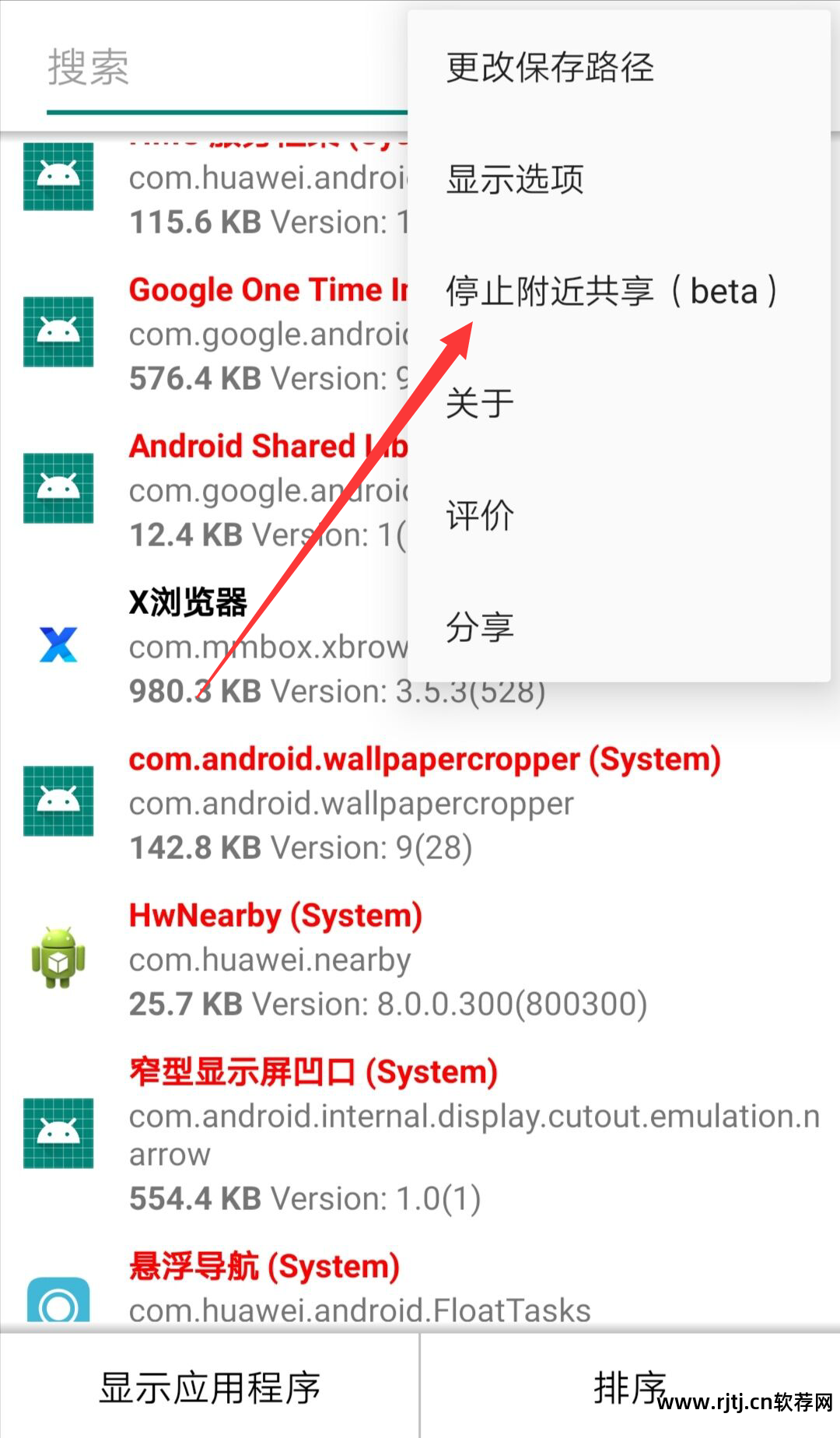Tap the 显示应用程序 button

point(209,1387)
